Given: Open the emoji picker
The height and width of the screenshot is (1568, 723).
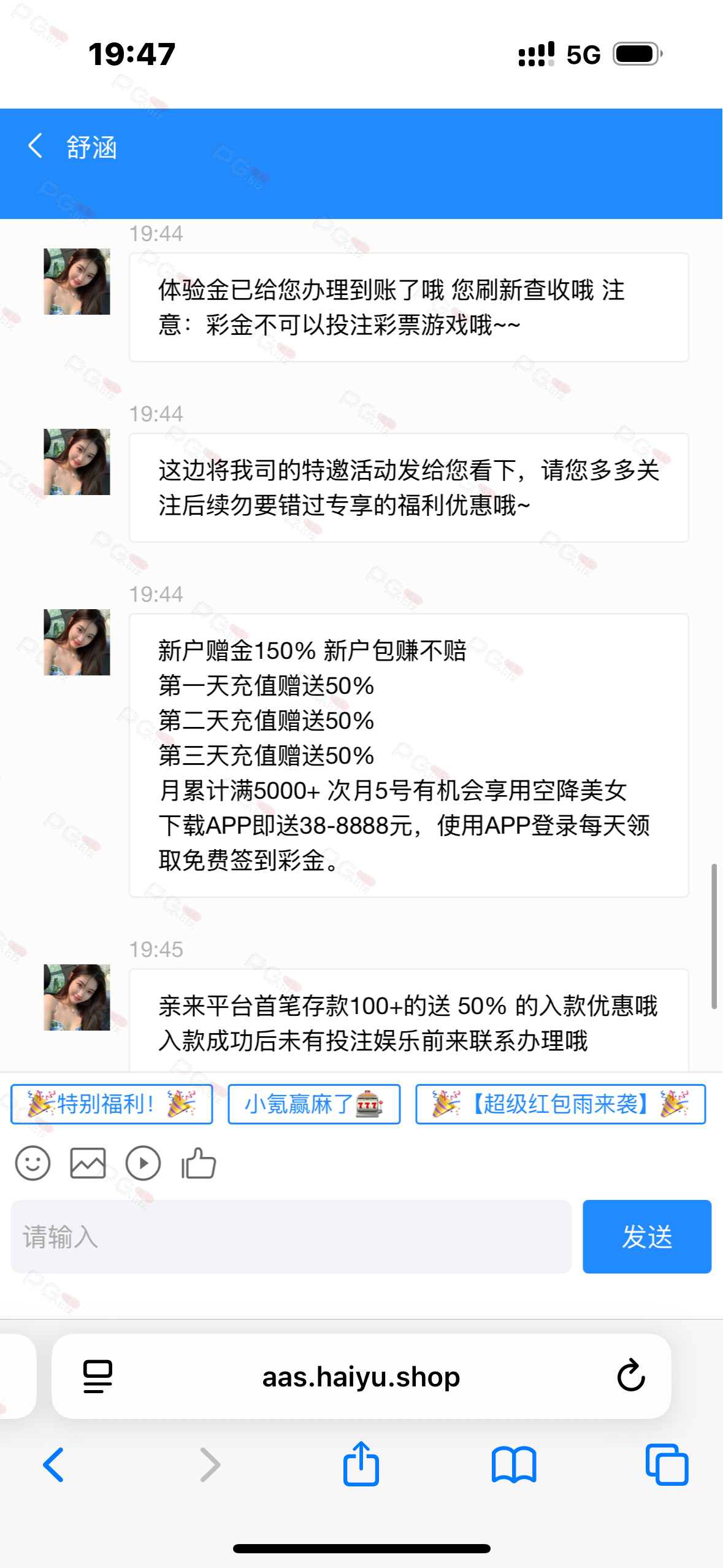Looking at the screenshot, I should [33, 1163].
